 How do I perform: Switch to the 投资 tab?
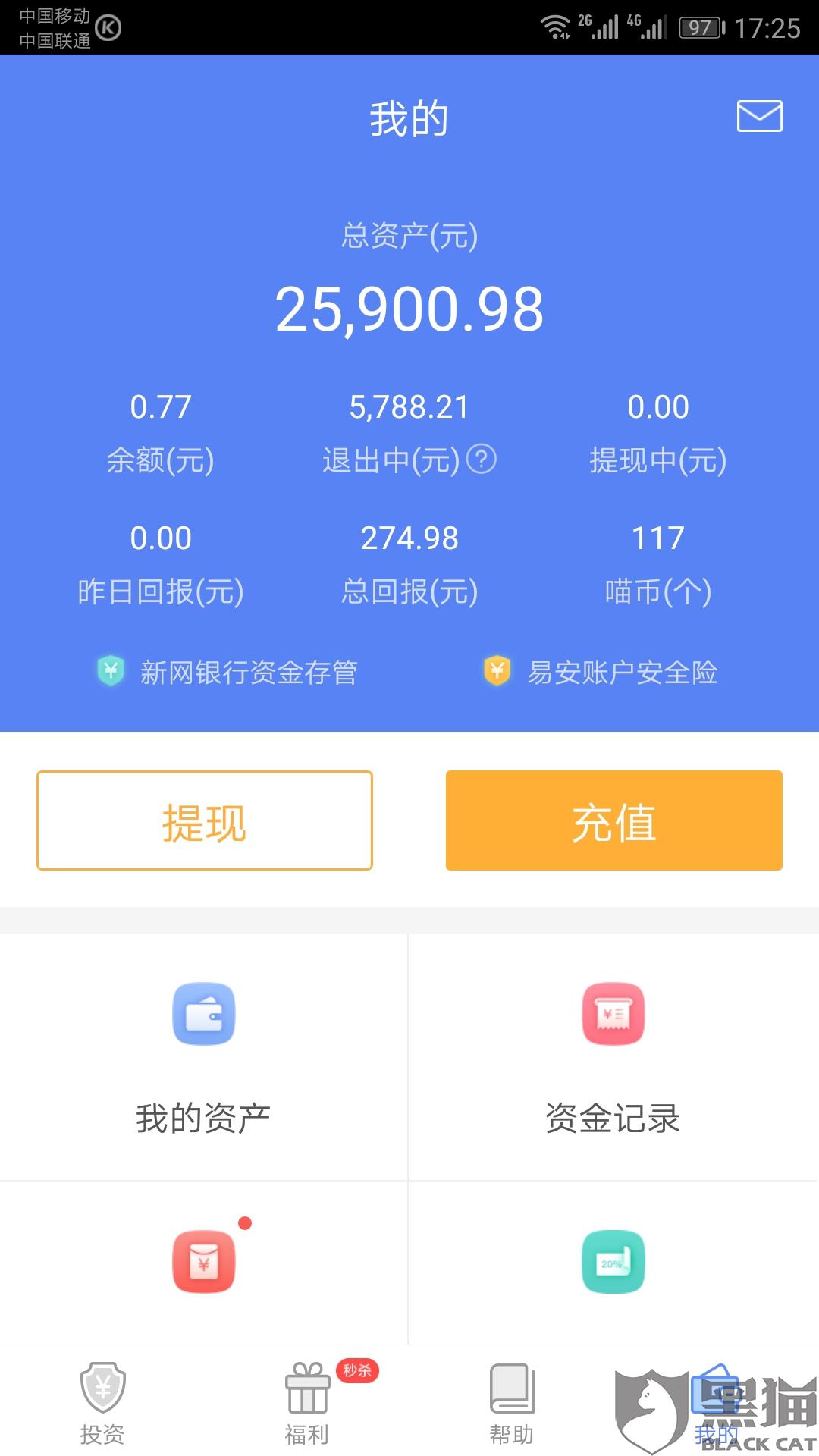point(102,1403)
